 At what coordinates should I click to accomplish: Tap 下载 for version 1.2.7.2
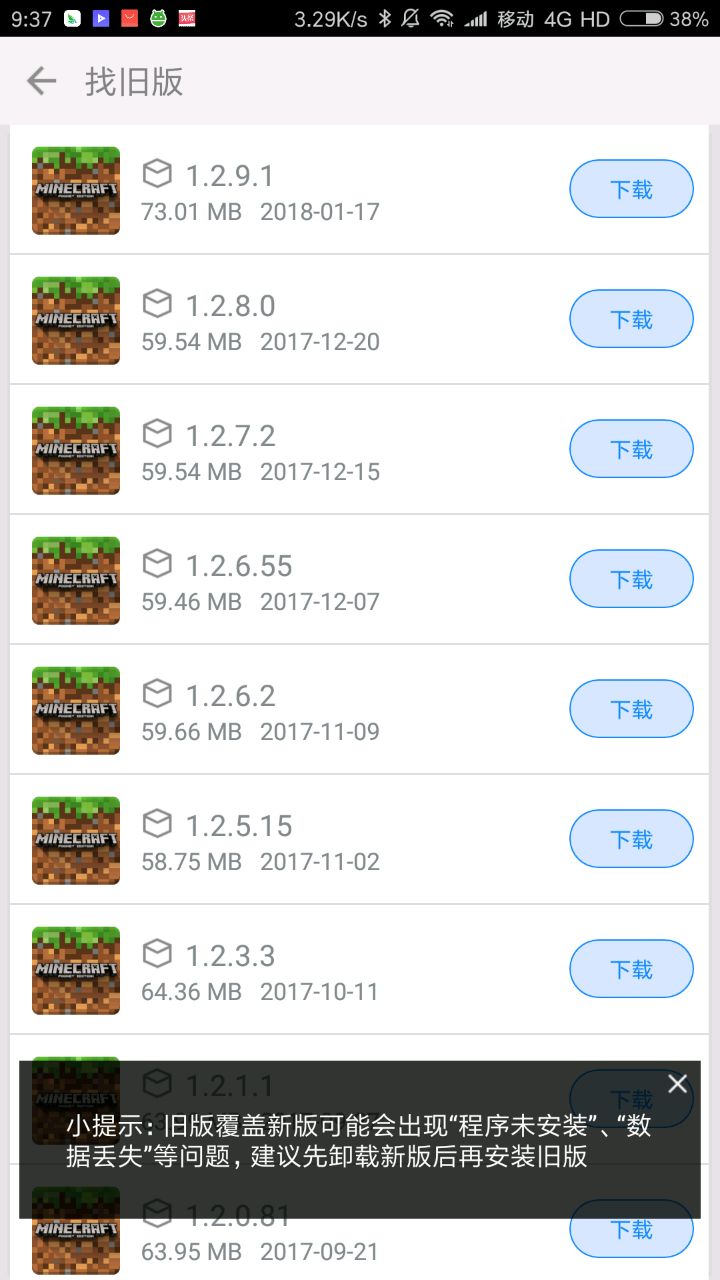(x=631, y=449)
